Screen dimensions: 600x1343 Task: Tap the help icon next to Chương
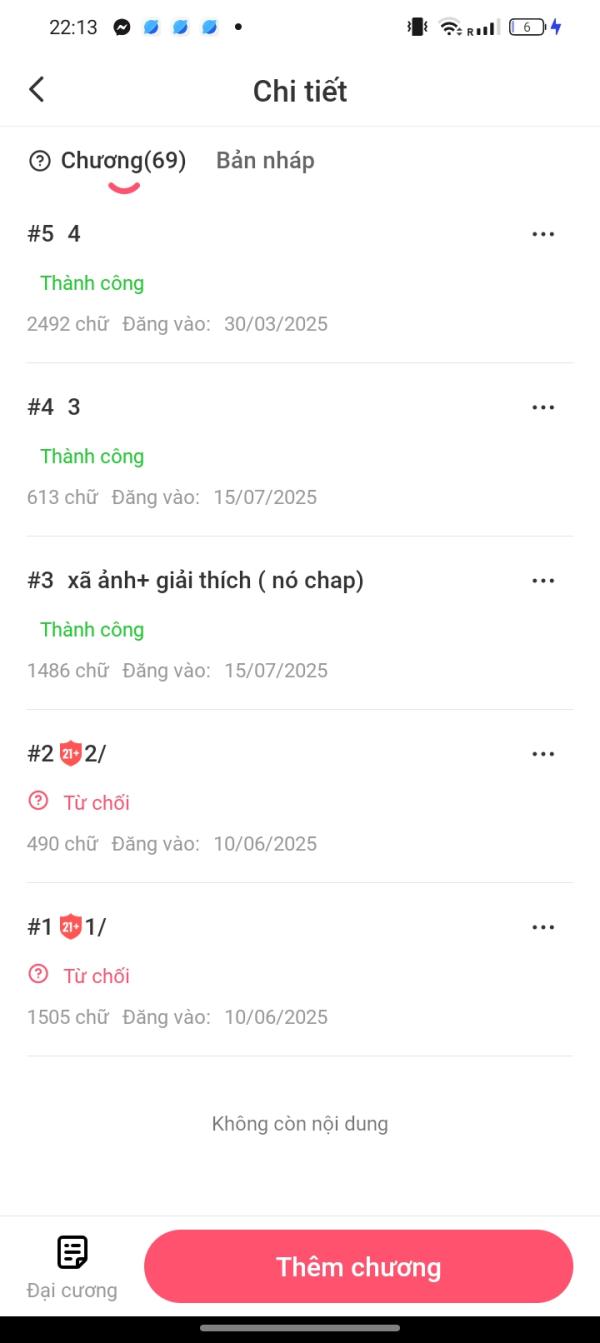(40, 161)
